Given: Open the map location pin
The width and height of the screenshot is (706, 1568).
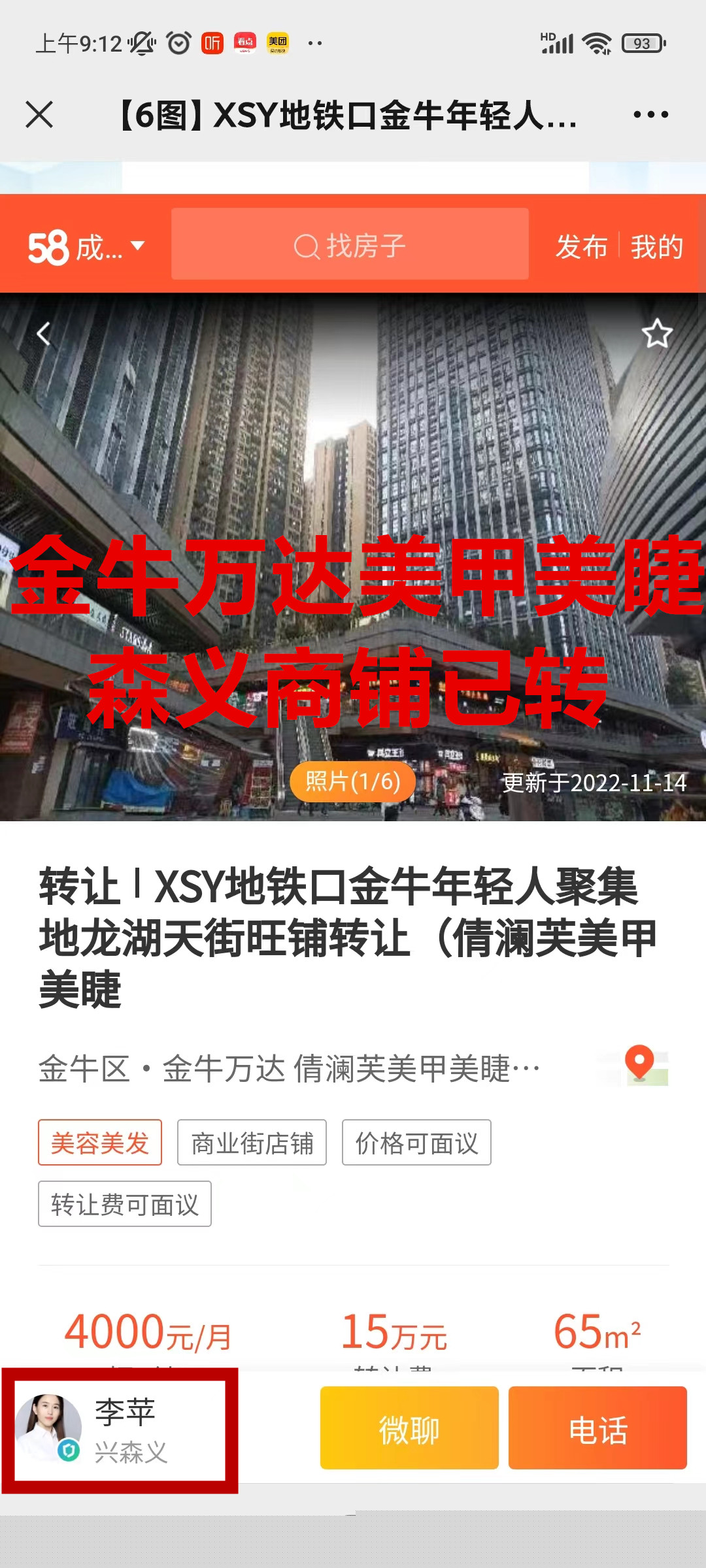Looking at the screenshot, I should [x=639, y=1065].
